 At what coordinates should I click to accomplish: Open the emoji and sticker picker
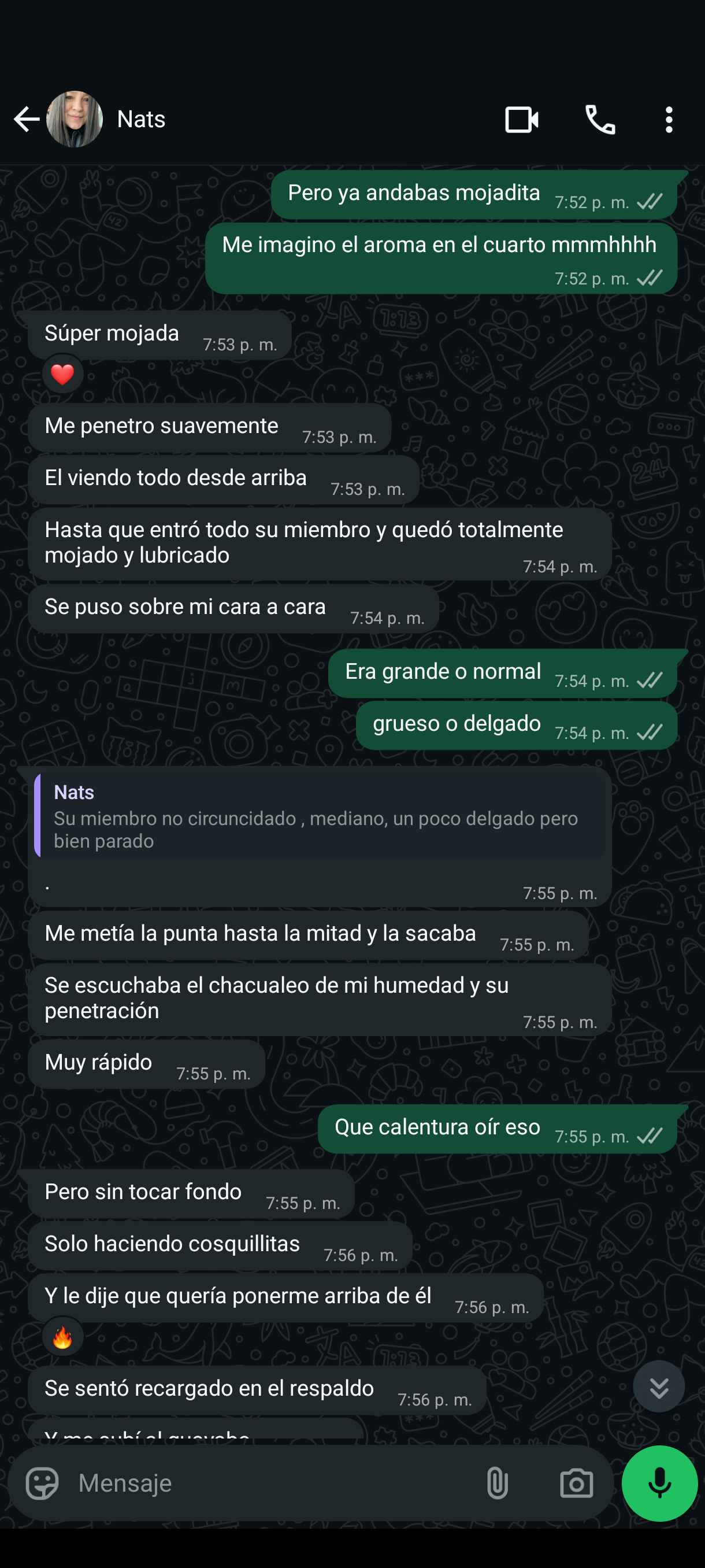point(42,1484)
